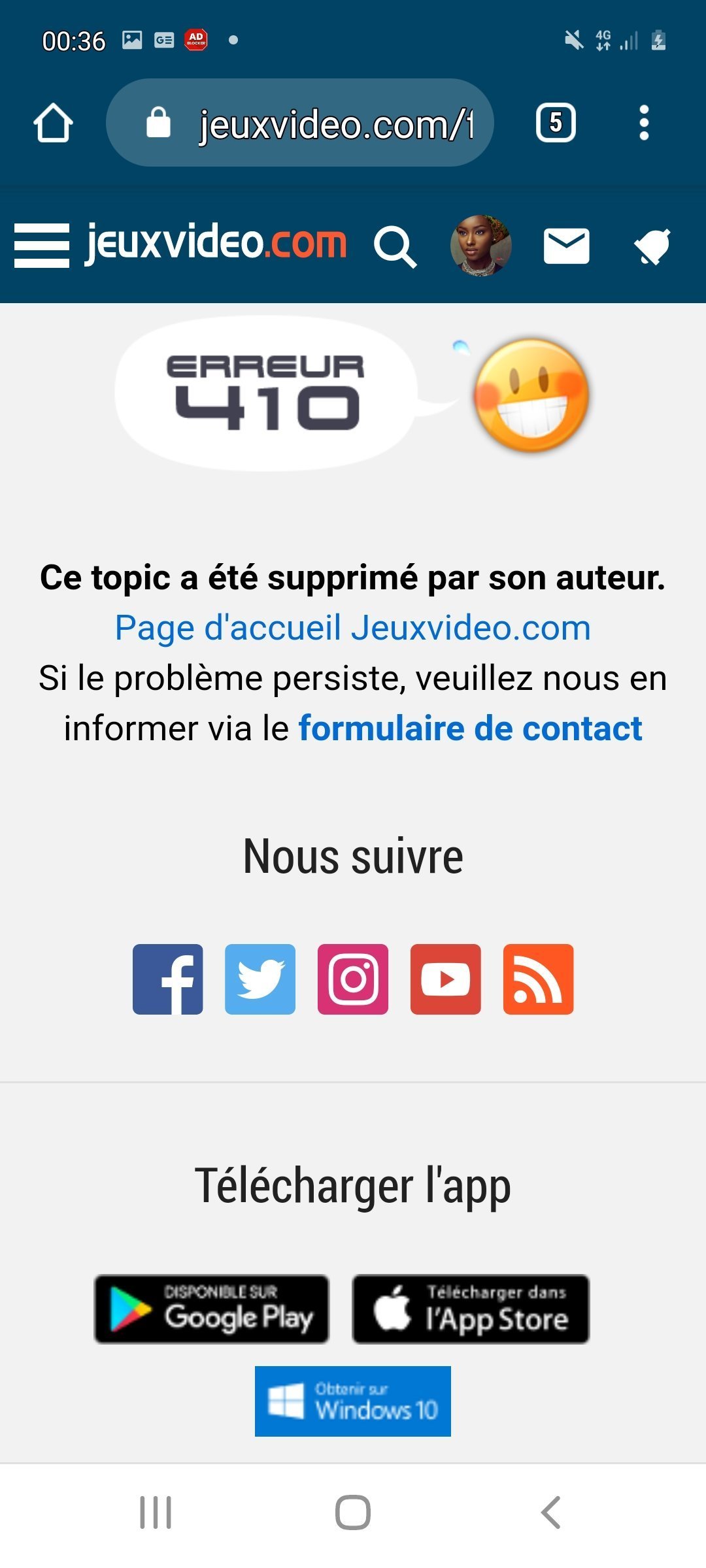The image size is (706, 1568).
Task: Tap the jeuxvideo.com URL address bar
Action: point(299,123)
